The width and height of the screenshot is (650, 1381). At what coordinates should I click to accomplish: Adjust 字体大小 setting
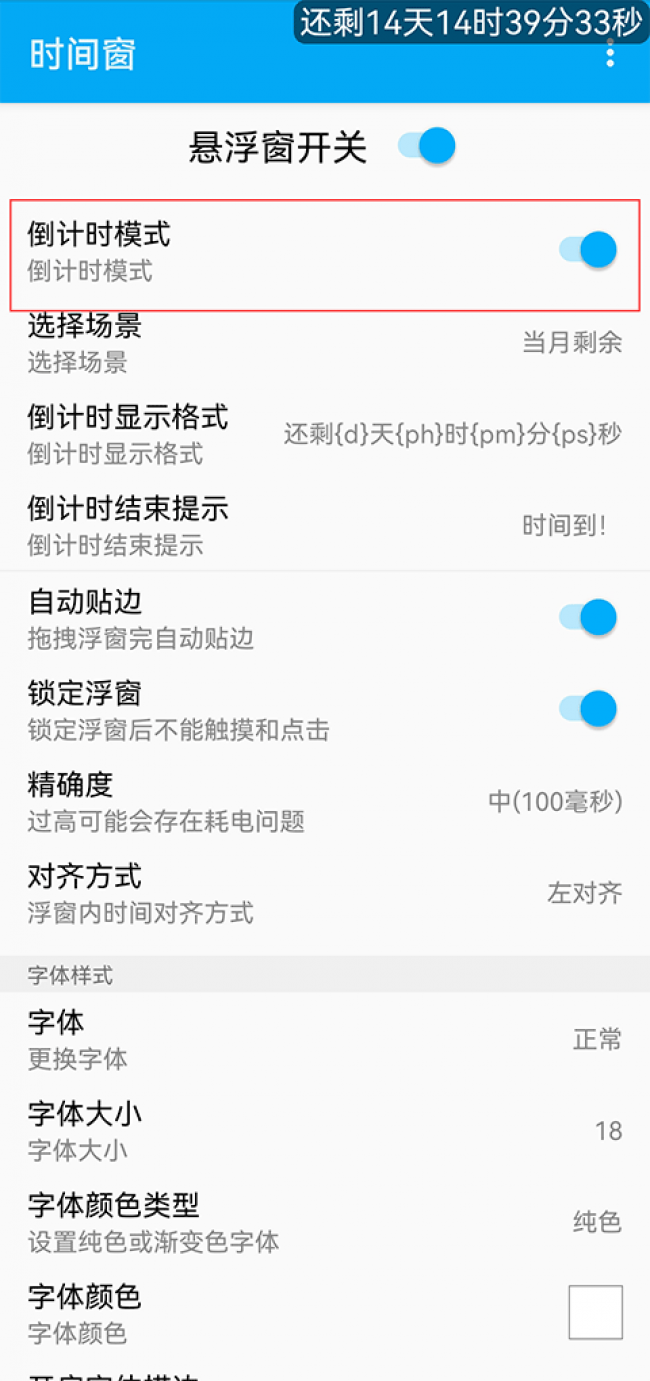click(x=324, y=1130)
